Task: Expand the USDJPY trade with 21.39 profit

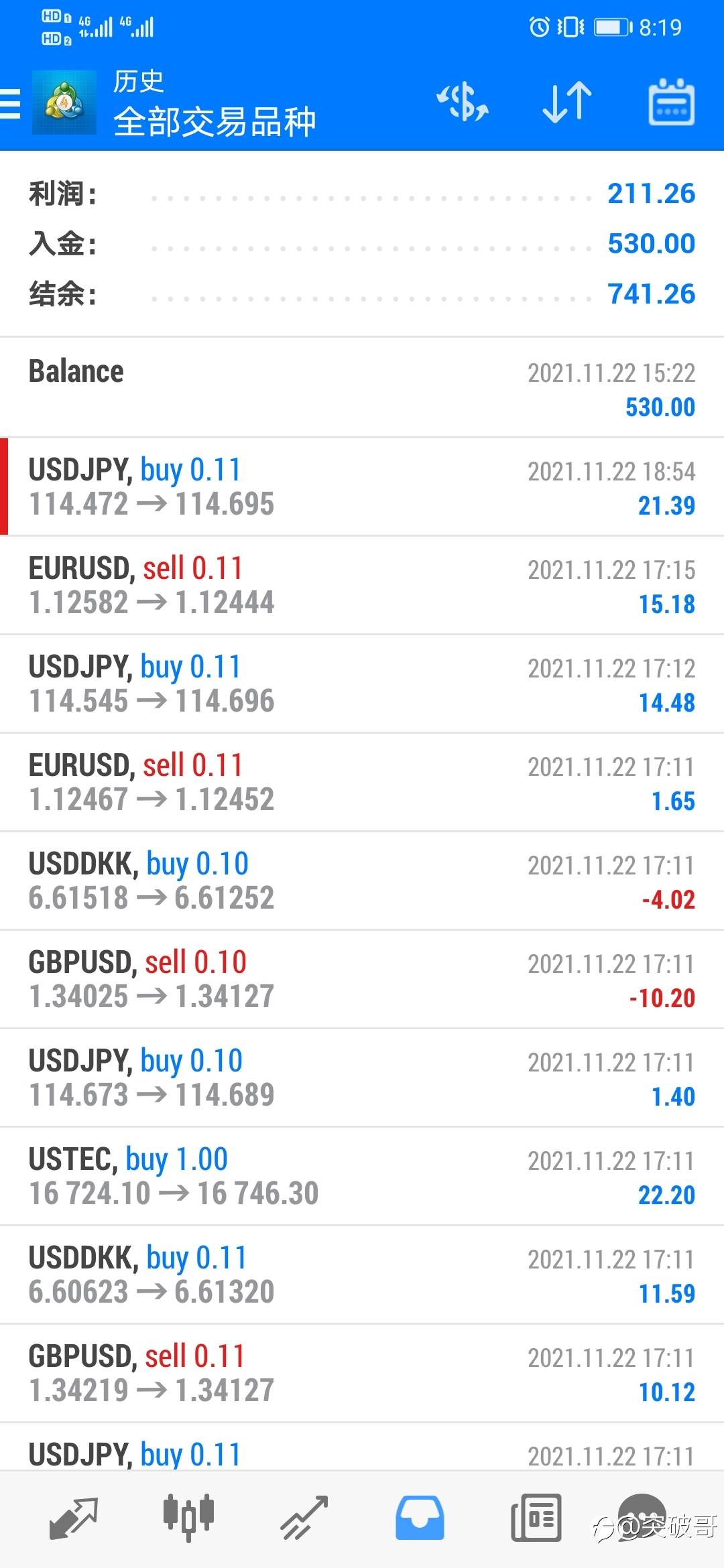Action: point(362,487)
